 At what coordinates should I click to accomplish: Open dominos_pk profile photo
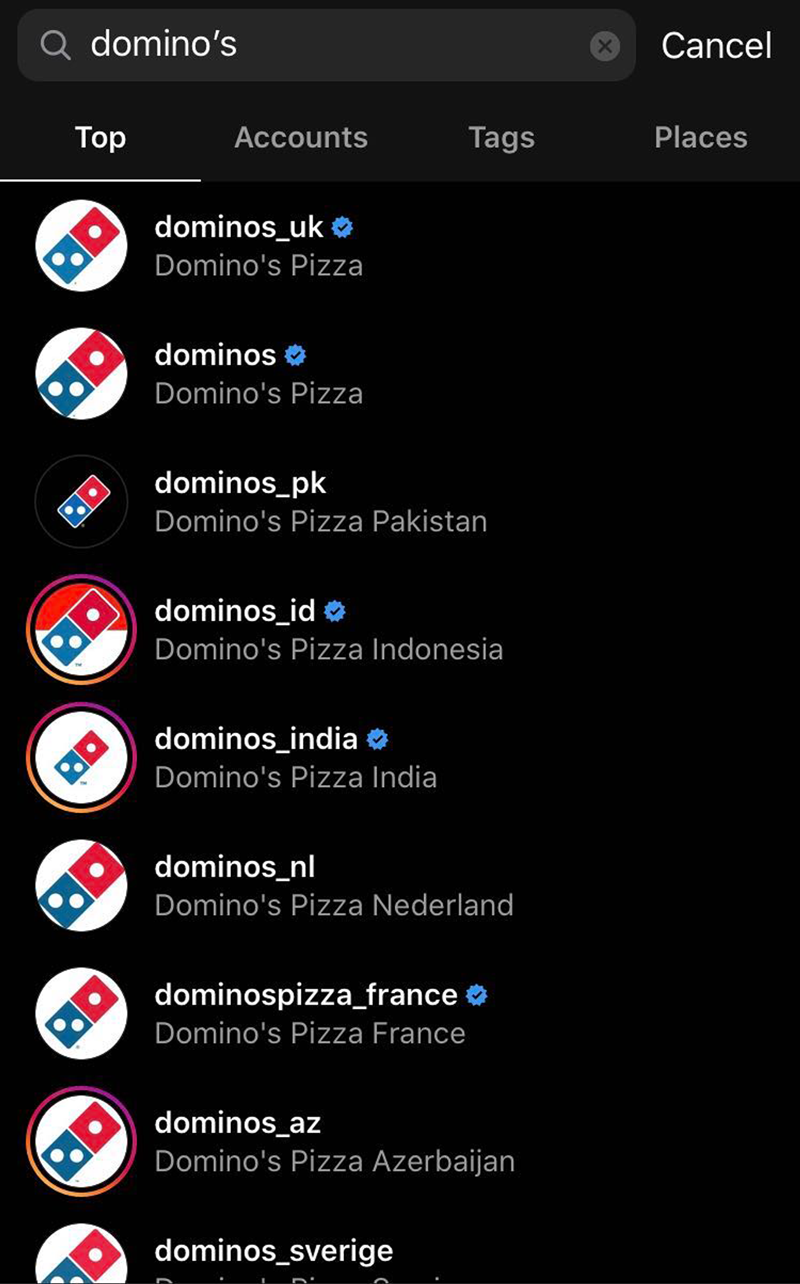coord(81,501)
